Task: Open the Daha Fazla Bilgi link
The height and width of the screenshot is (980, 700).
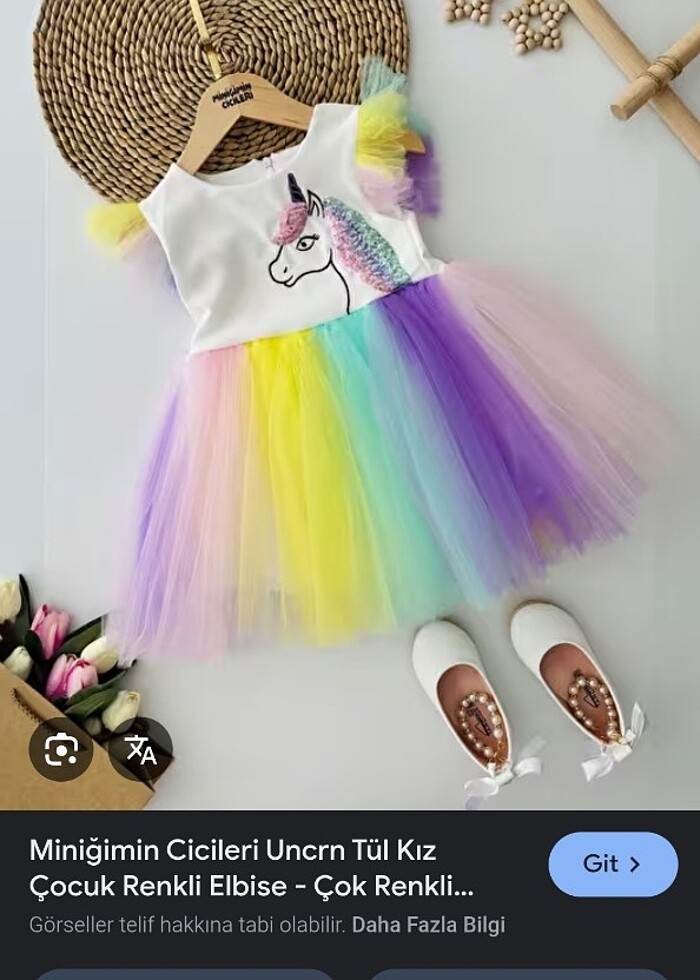Action: click(x=428, y=925)
